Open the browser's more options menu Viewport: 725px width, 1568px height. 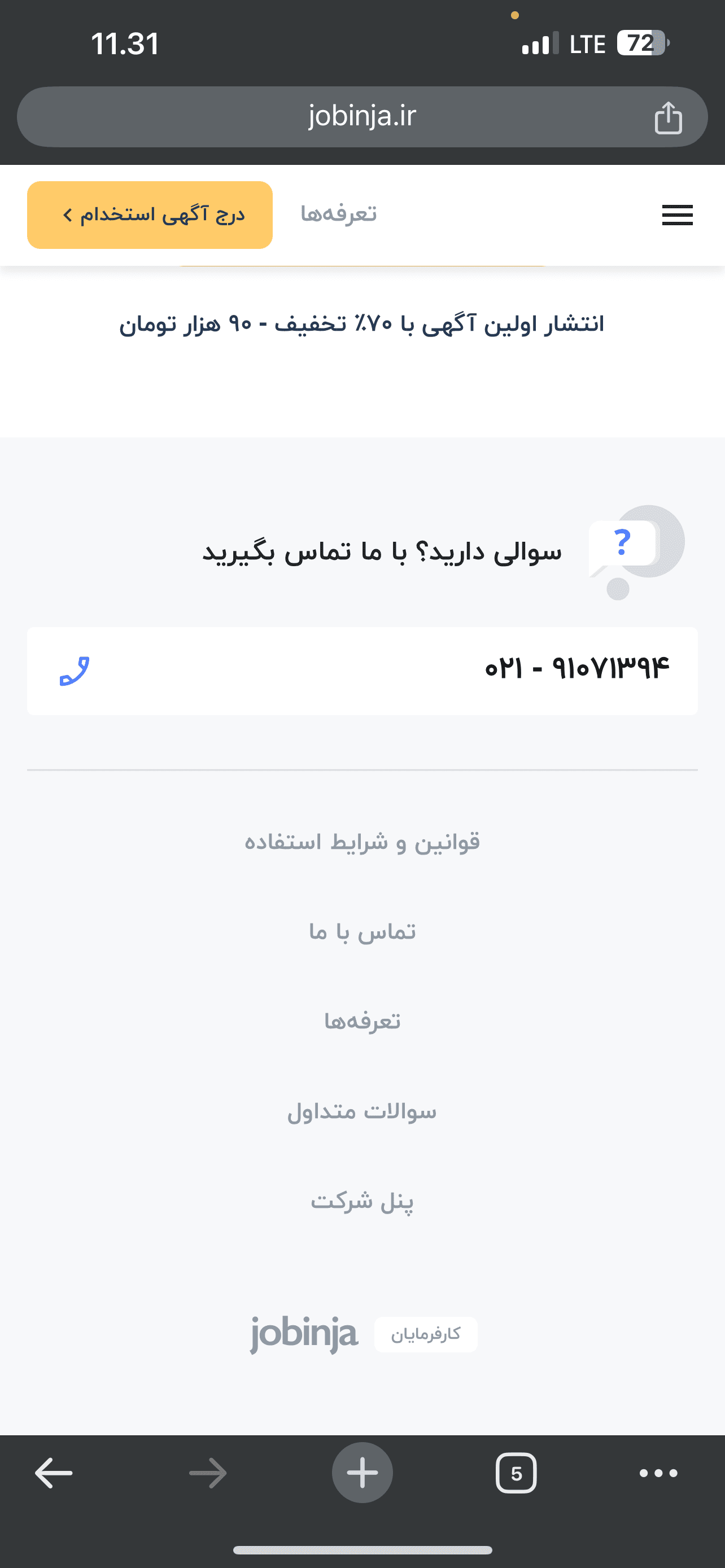click(x=658, y=1473)
